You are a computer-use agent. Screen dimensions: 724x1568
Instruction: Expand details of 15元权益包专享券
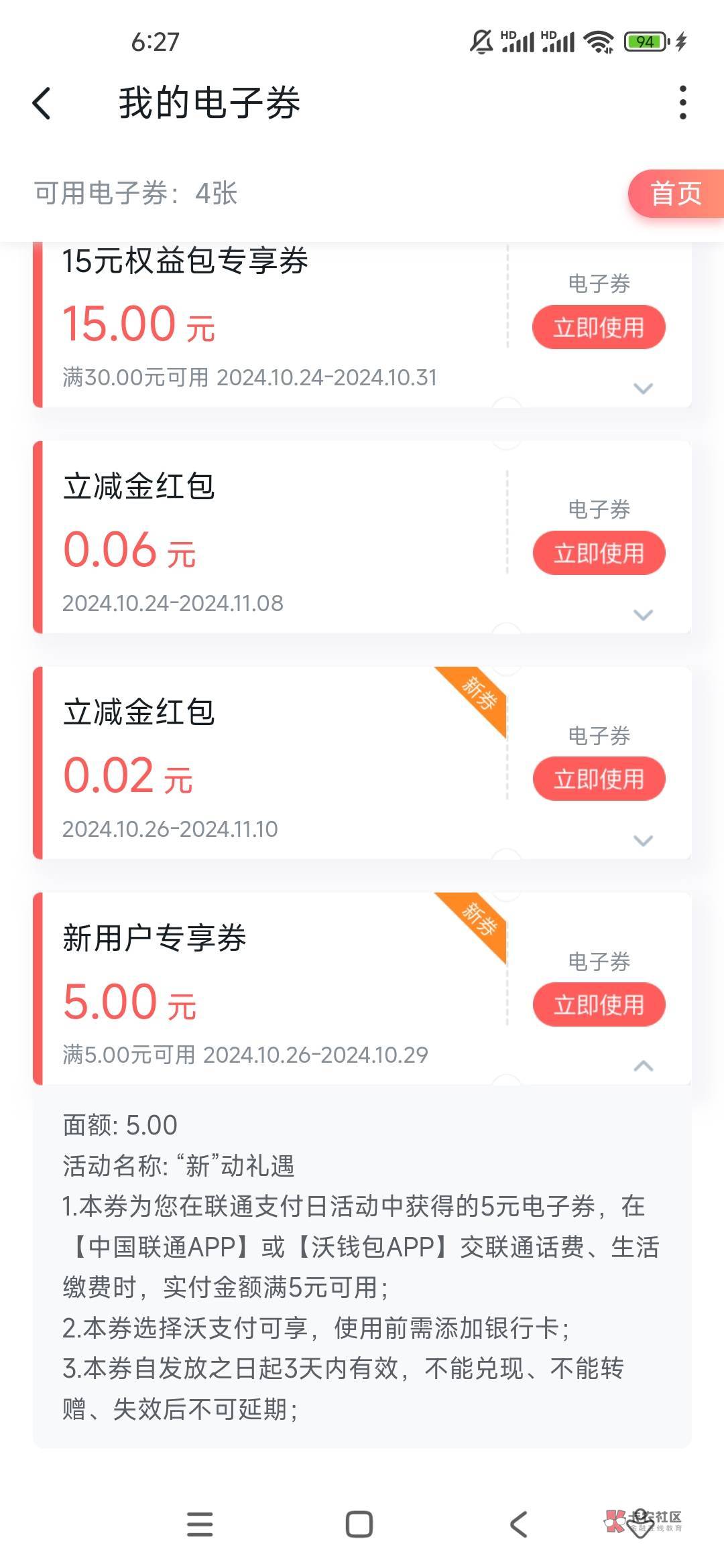tap(643, 389)
